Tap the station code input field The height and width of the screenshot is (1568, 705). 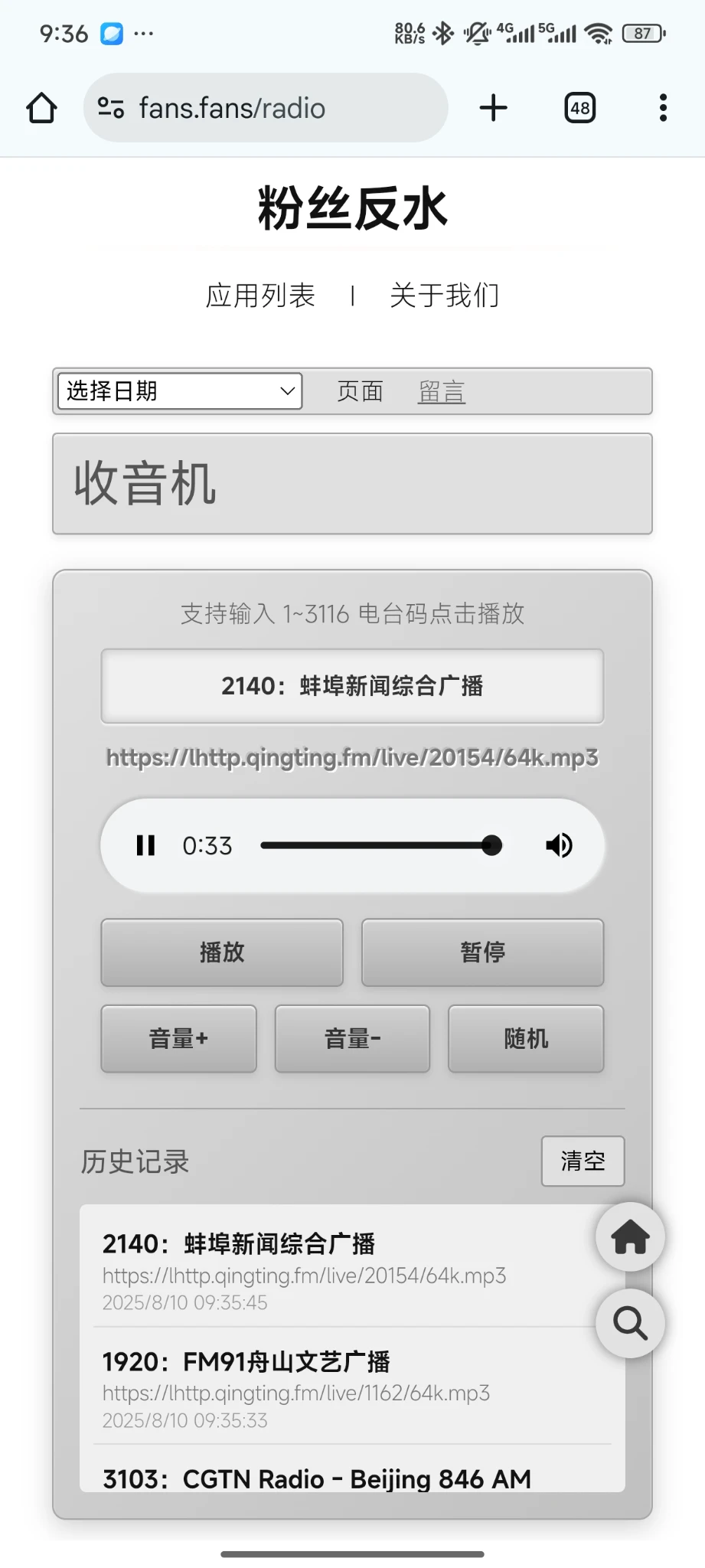point(352,686)
